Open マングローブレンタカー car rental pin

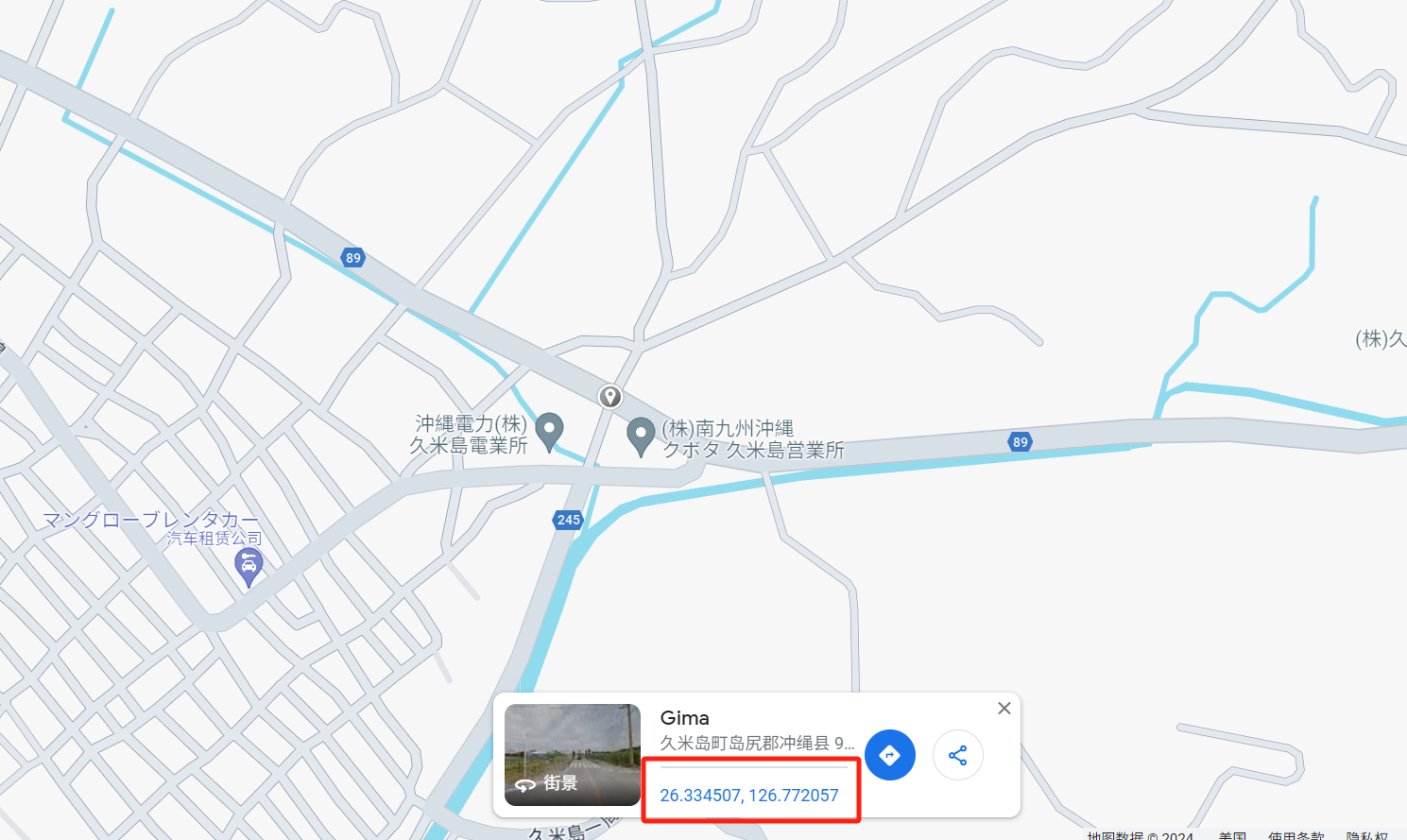[x=248, y=566]
